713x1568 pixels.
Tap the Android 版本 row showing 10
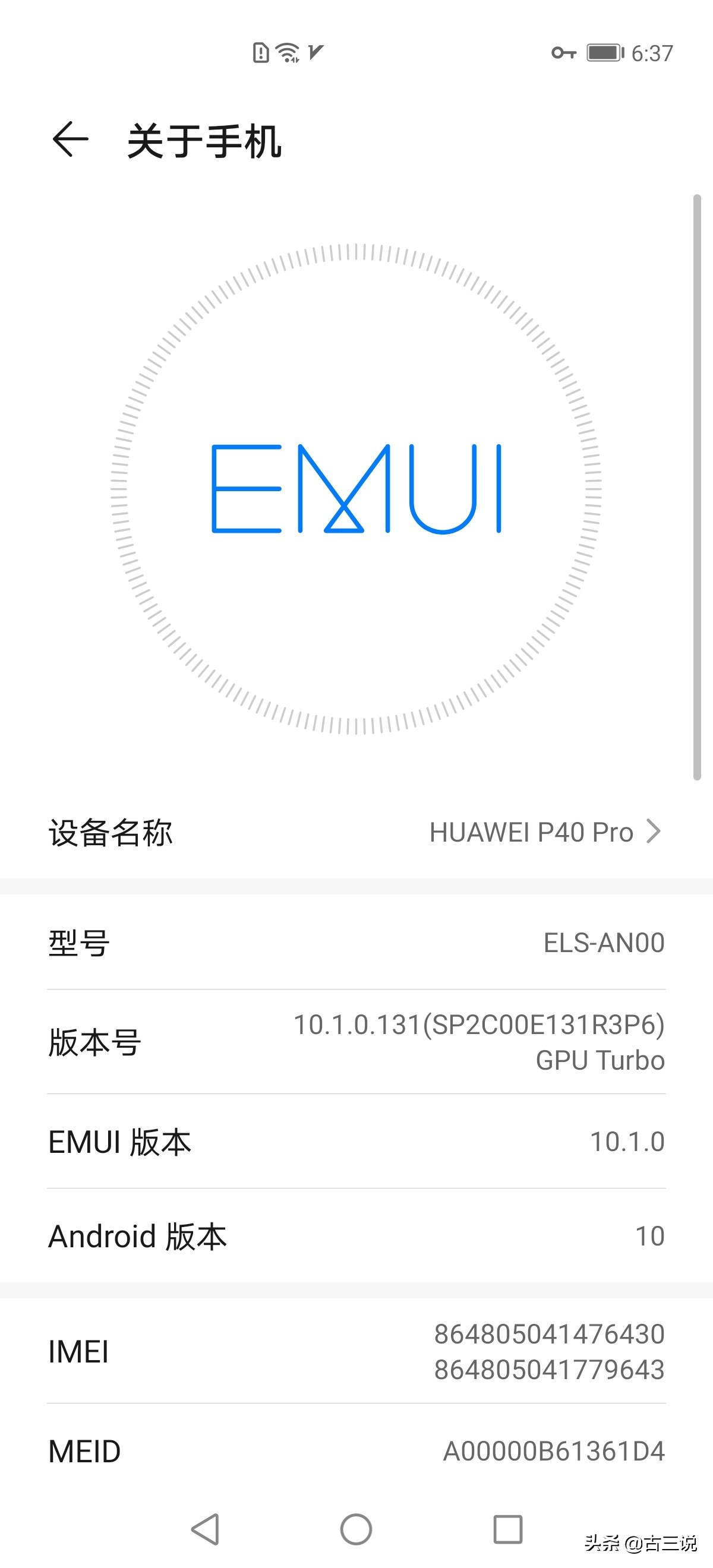tap(356, 1236)
